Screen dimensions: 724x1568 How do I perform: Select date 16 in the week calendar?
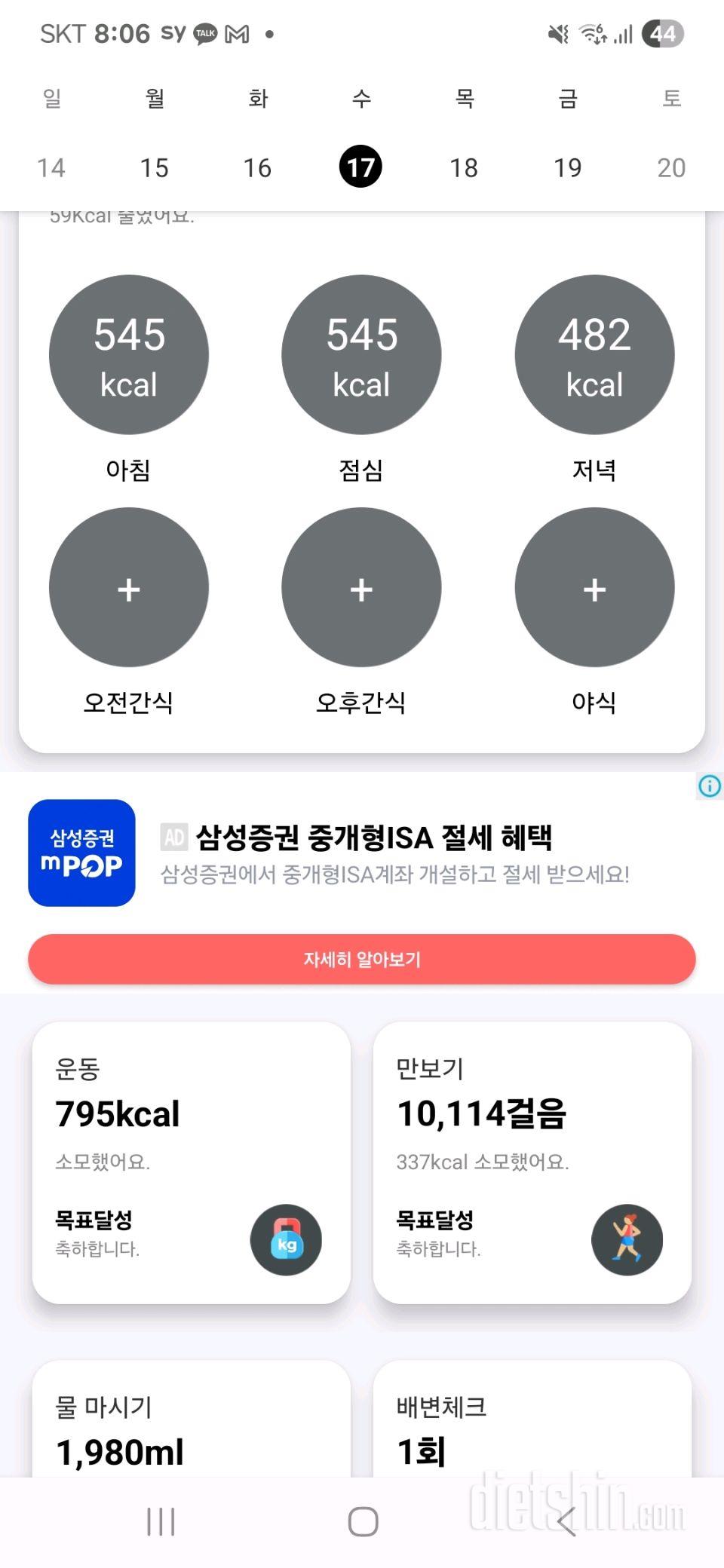coord(257,167)
